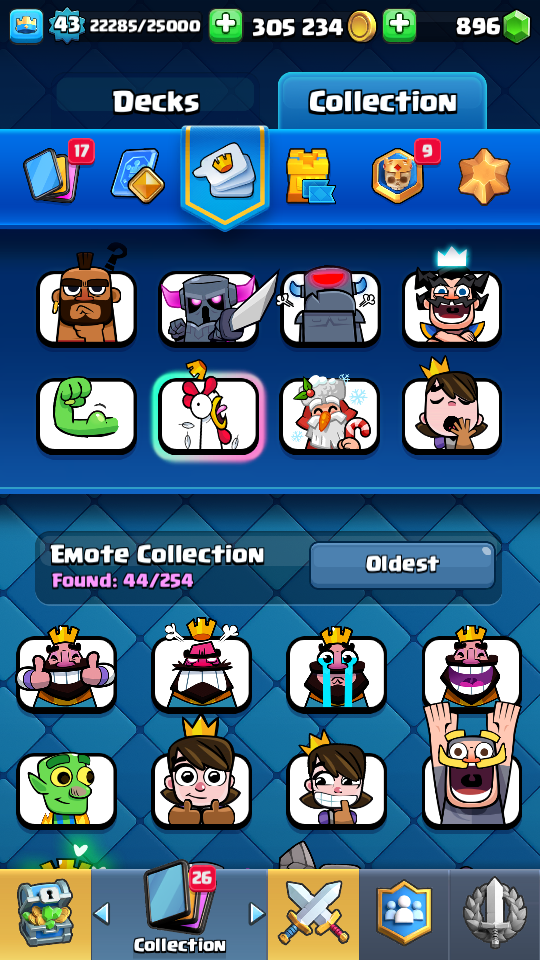Pick the green flexing arm emote
The image size is (540, 960).
click(x=86, y=415)
